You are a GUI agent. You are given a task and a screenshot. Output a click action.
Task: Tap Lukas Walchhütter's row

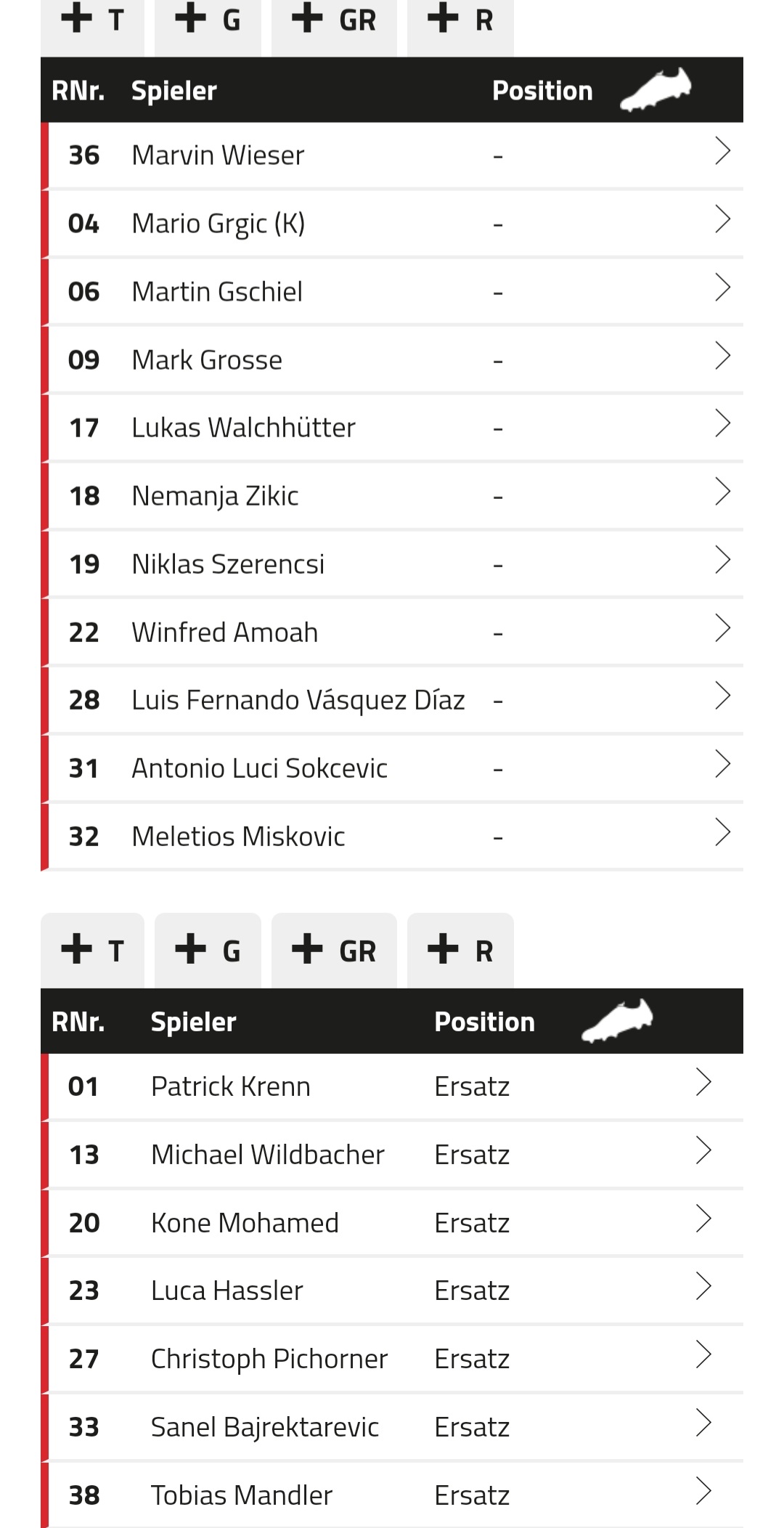click(x=392, y=427)
